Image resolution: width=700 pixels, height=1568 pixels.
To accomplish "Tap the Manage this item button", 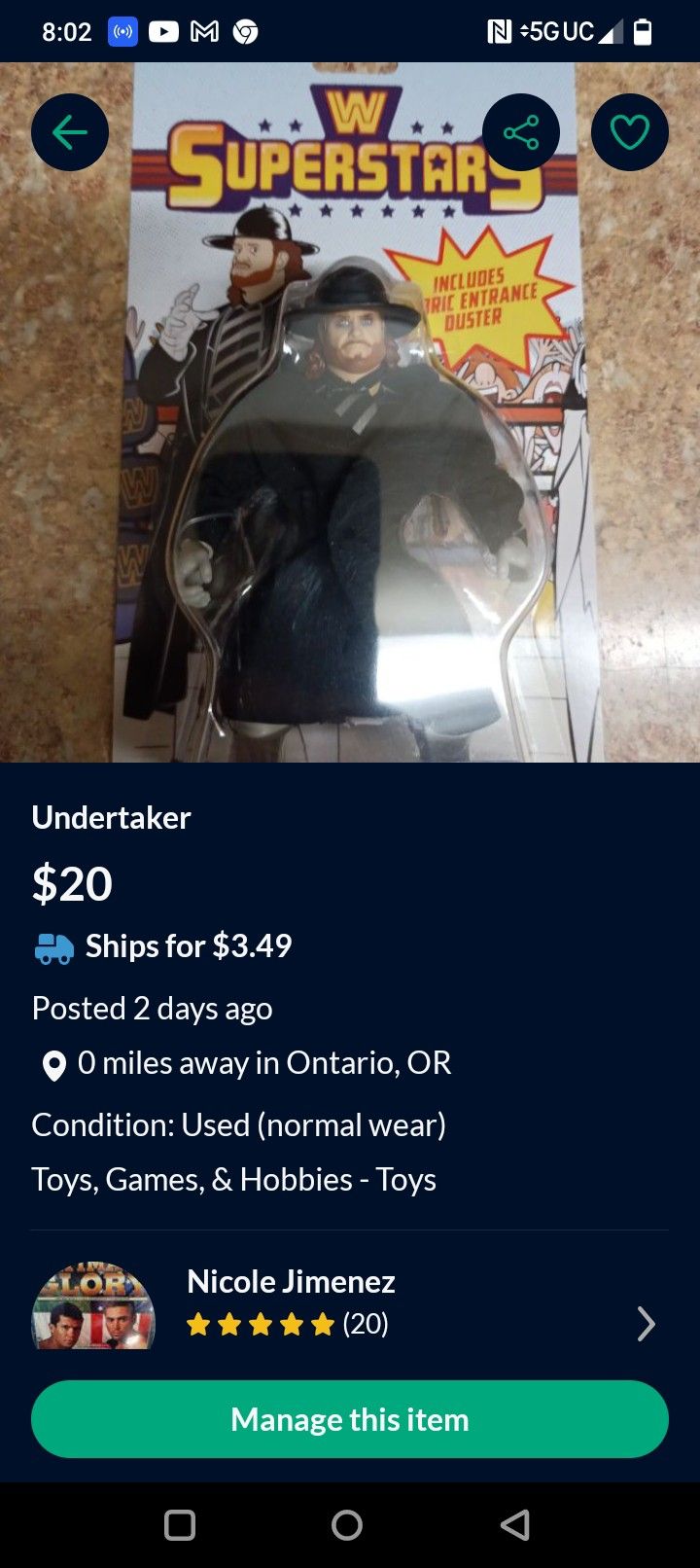I will (350, 1419).
